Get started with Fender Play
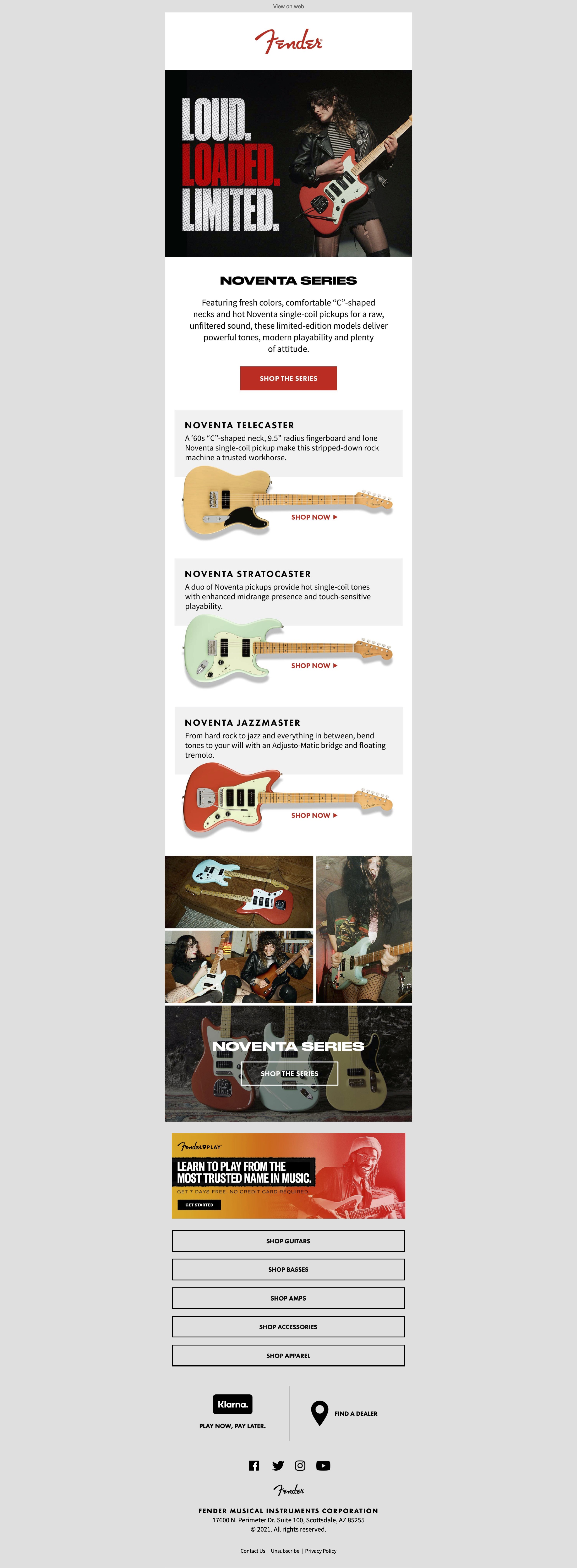Image resolution: width=577 pixels, height=1568 pixels. click(x=199, y=1205)
